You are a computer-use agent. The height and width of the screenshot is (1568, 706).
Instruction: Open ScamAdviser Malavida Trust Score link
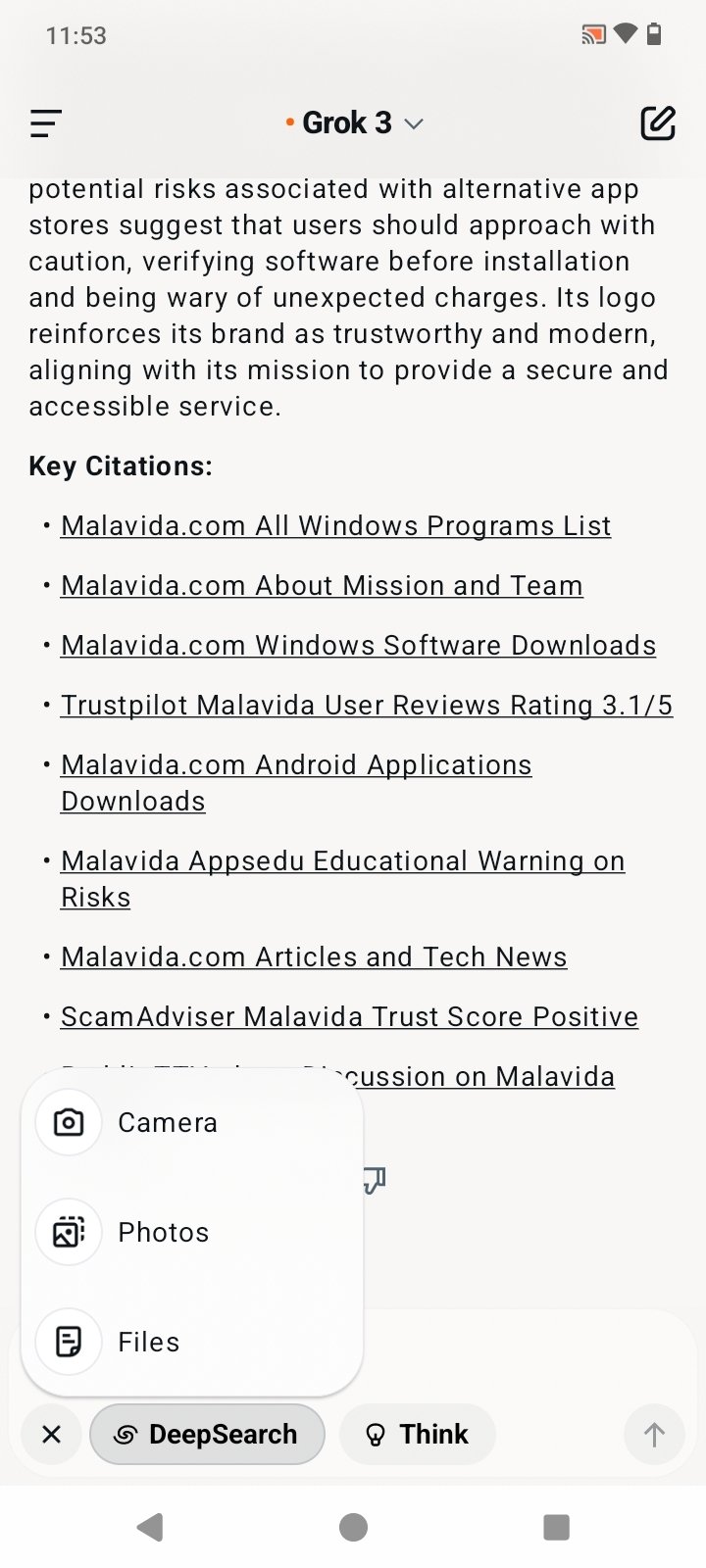pos(349,1017)
